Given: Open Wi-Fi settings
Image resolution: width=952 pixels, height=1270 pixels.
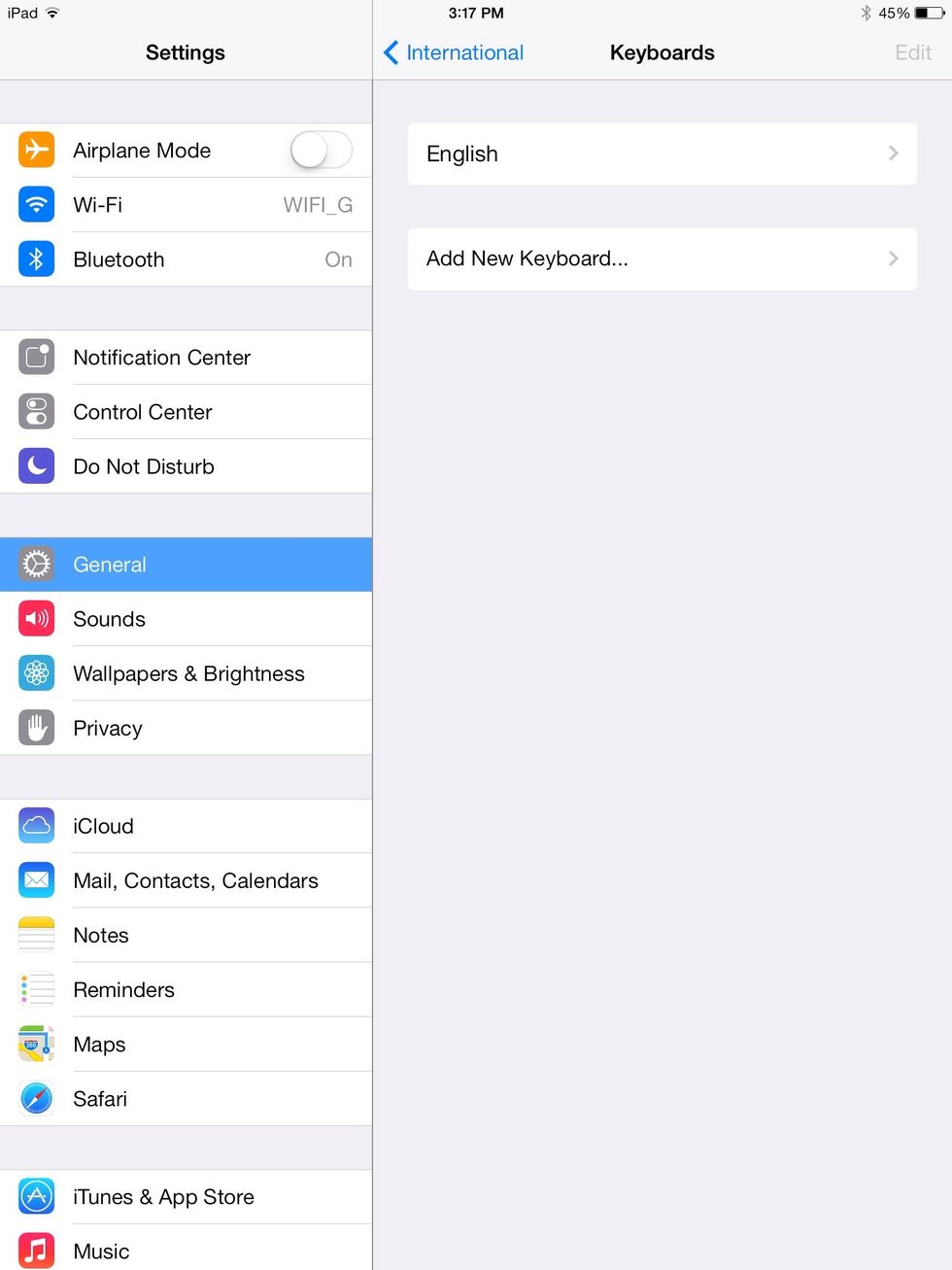Looking at the screenshot, I should click(x=185, y=205).
